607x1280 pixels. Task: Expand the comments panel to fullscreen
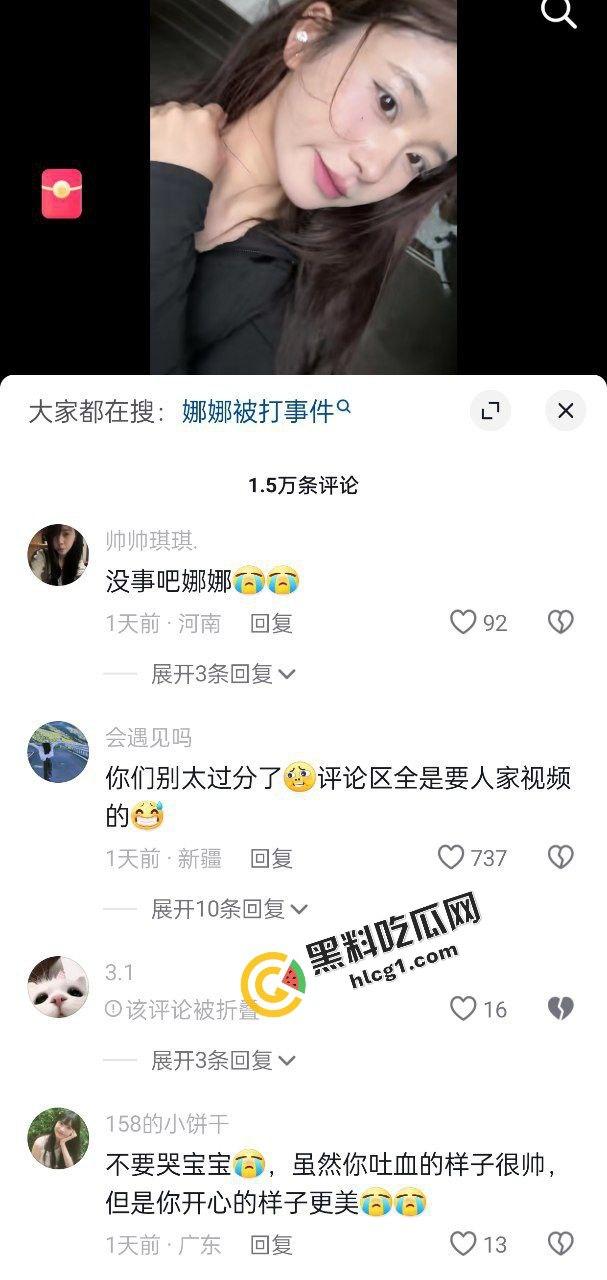(x=490, y=411)
